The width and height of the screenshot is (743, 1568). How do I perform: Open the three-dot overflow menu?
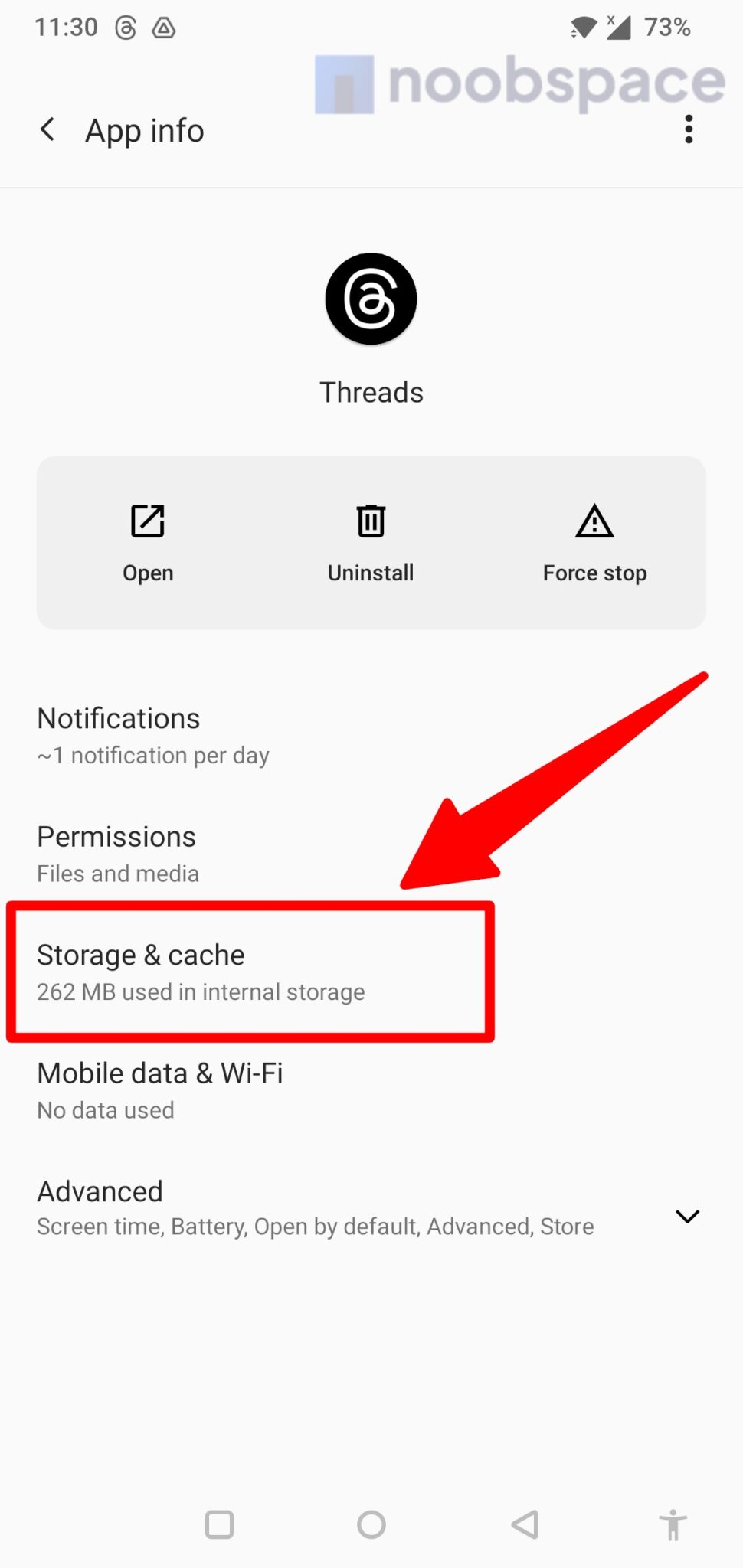tap(689, 129)
